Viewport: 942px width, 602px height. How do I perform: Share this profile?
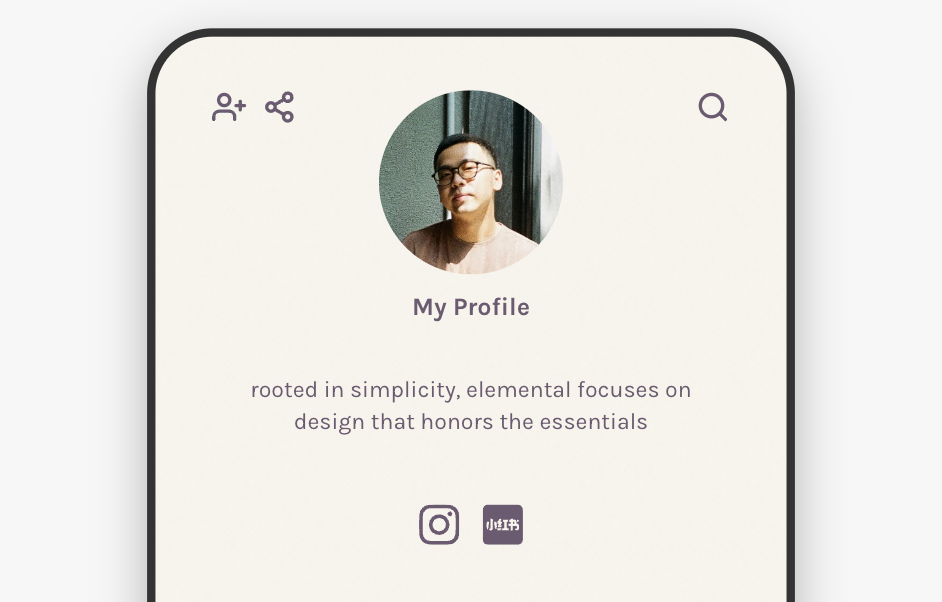pos(280,107)
